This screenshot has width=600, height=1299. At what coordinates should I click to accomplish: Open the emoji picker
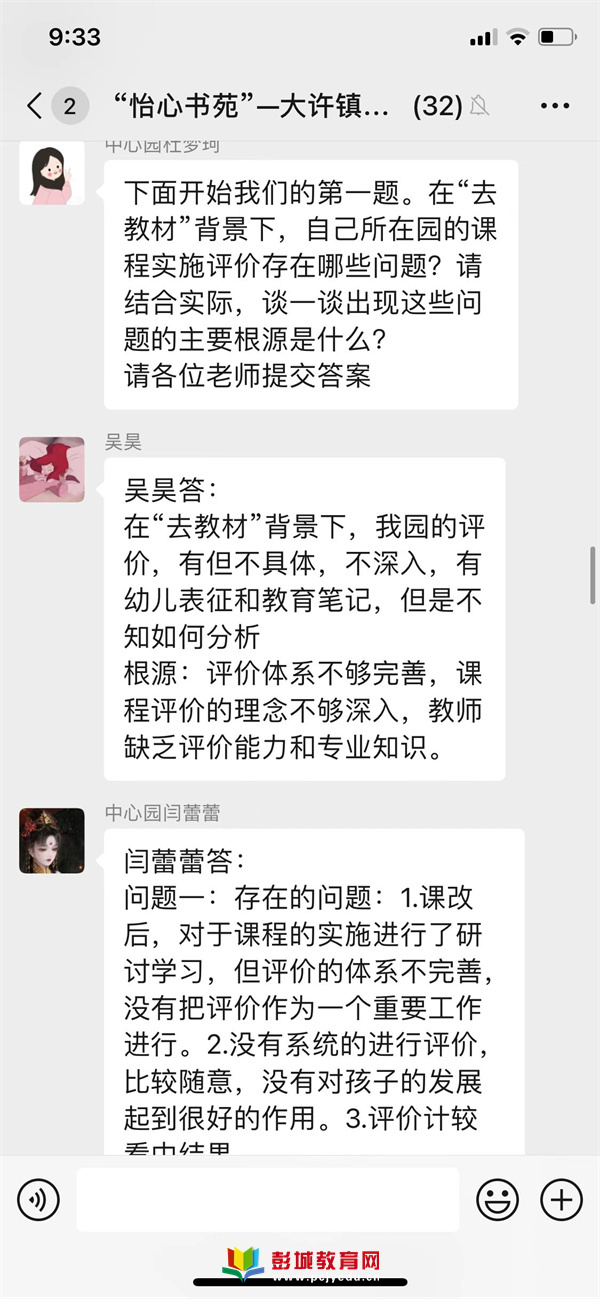point(497,1199)
